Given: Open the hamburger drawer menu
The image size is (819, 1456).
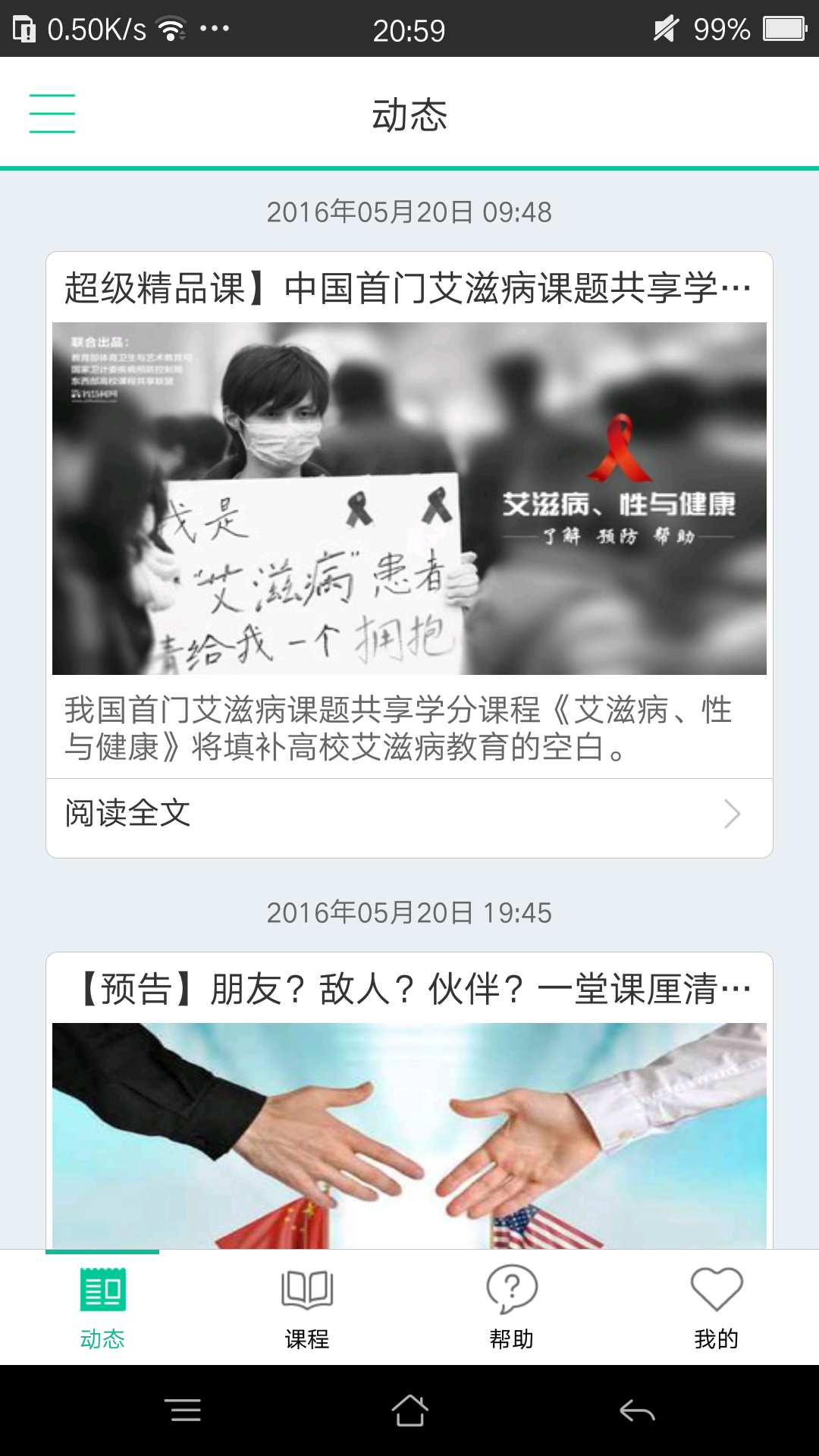Looking at the screenshot, I should click(52, 114).
